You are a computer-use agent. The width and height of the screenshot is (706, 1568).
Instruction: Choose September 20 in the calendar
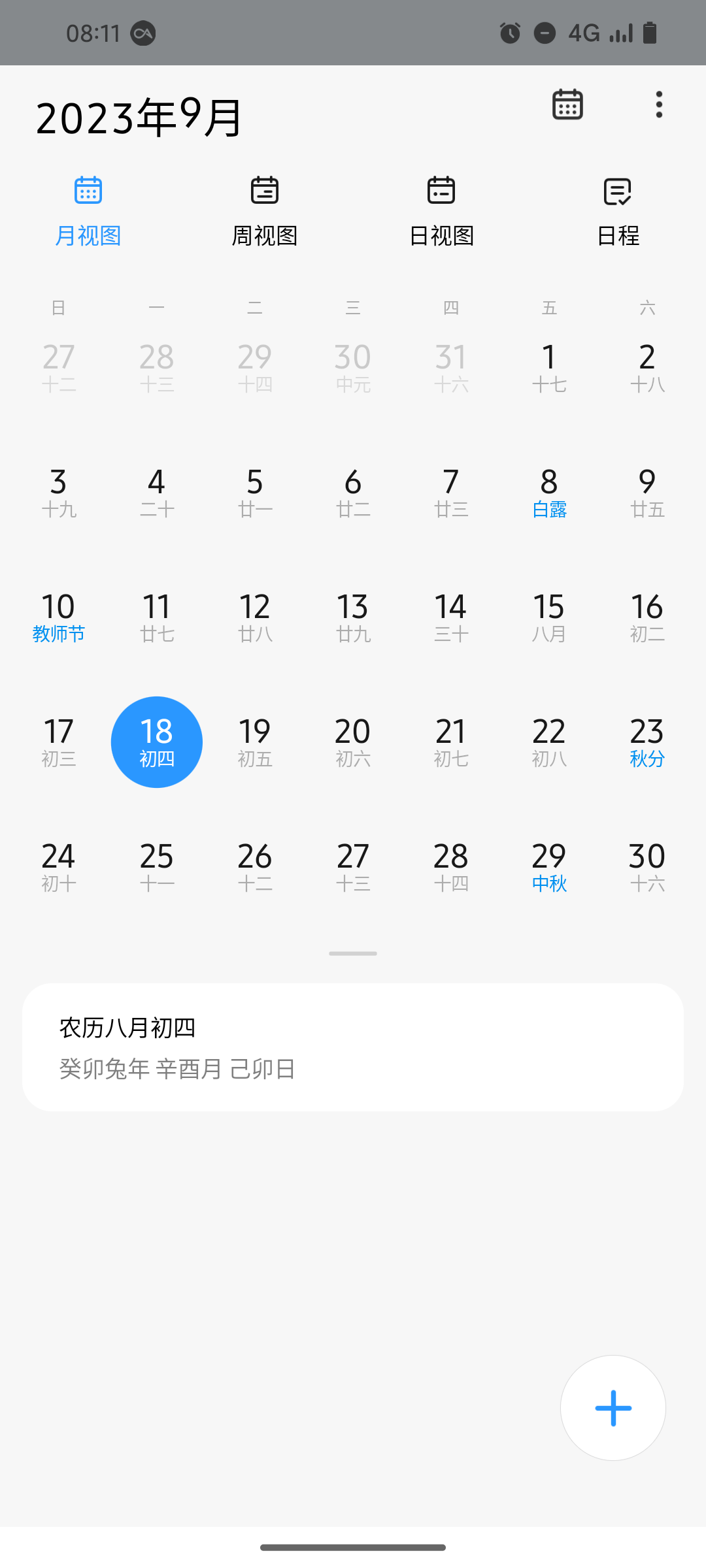point(353,742)
